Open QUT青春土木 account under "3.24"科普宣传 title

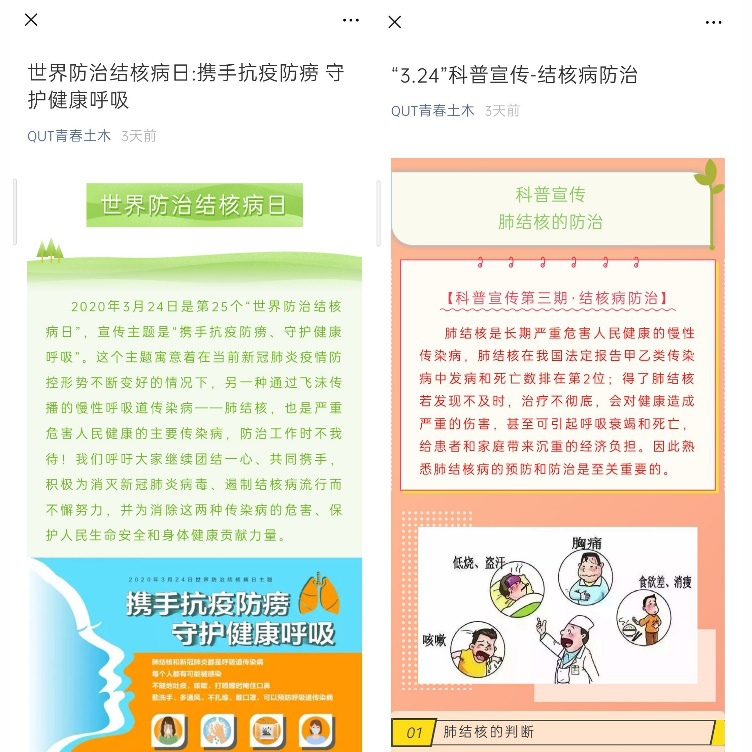[432, 111]
